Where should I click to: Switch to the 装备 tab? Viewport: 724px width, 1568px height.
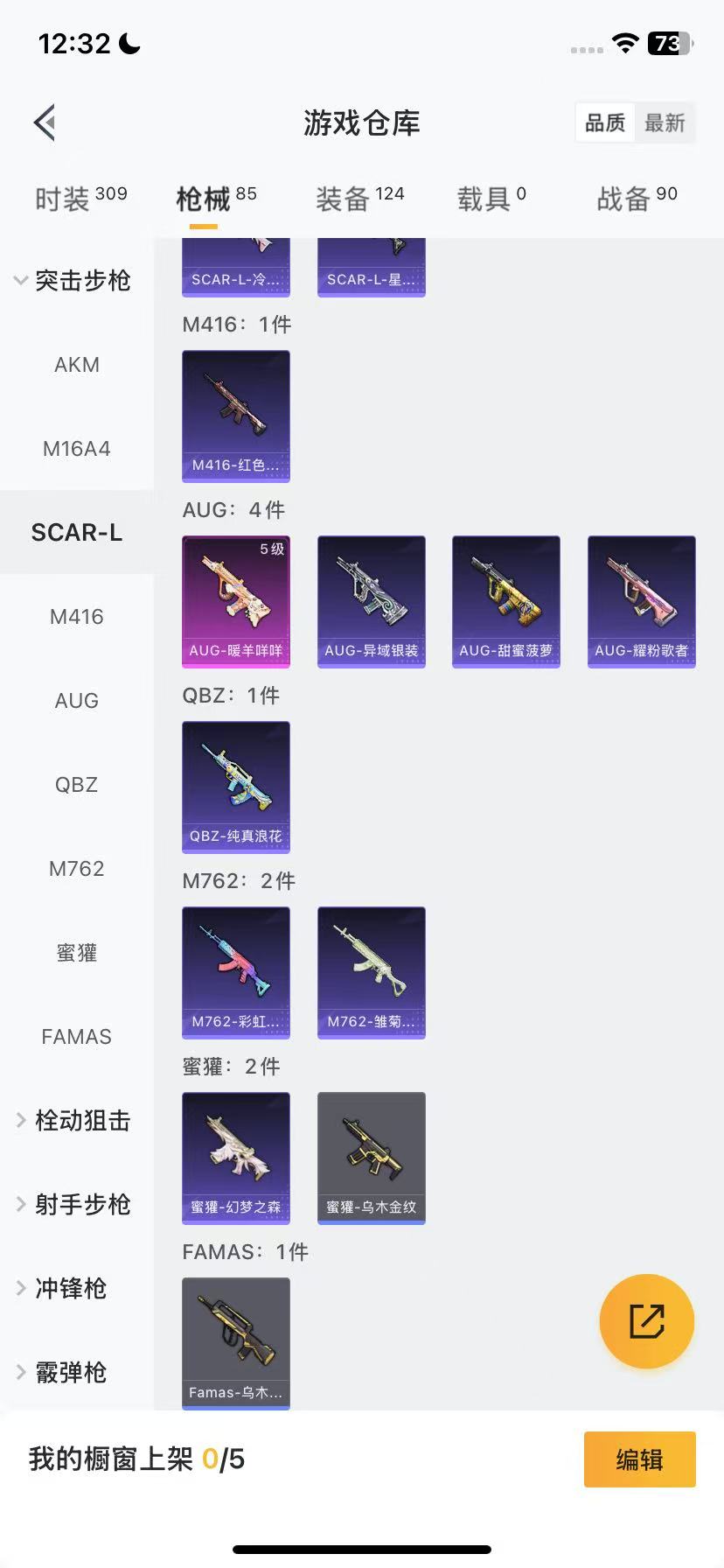click(x=359, y=199)
